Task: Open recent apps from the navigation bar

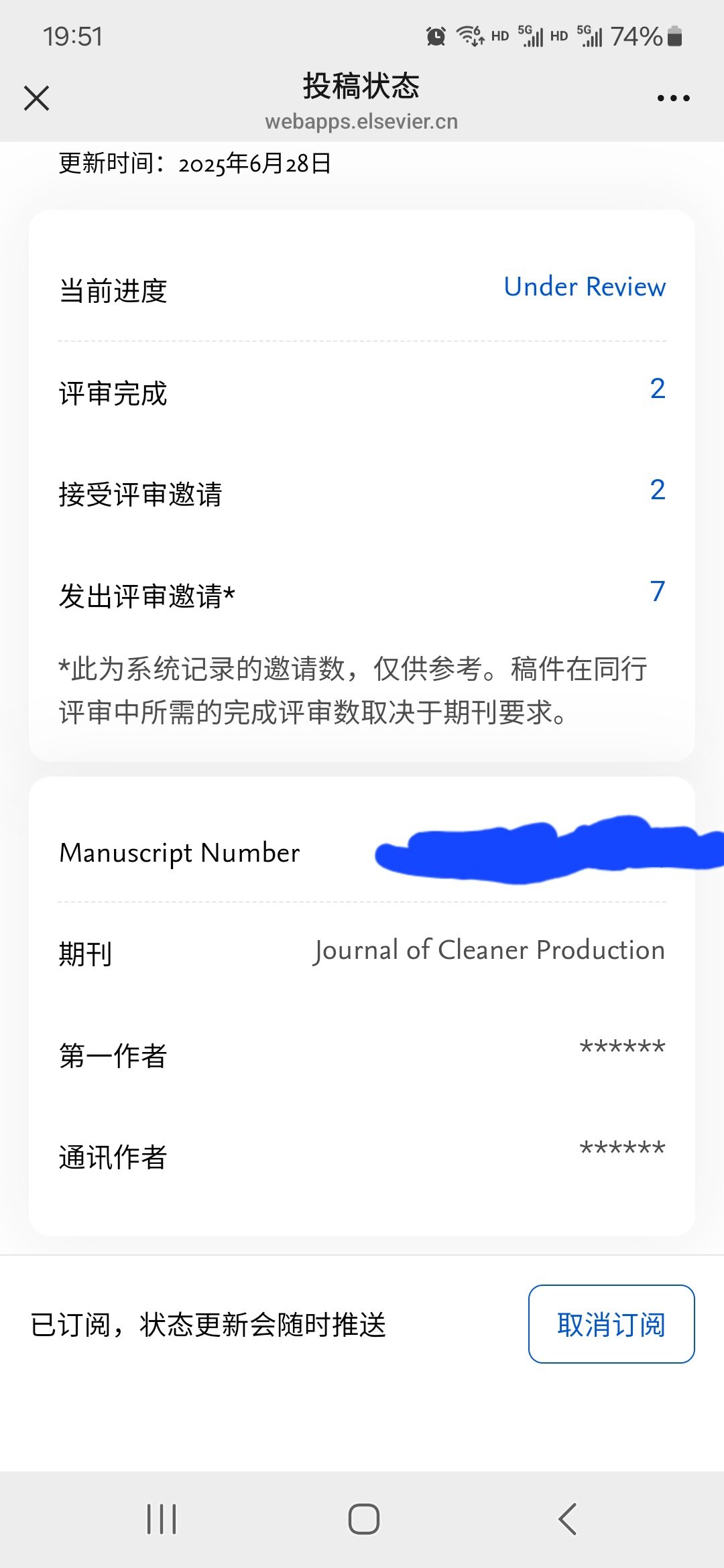Action: point(162,1519)
